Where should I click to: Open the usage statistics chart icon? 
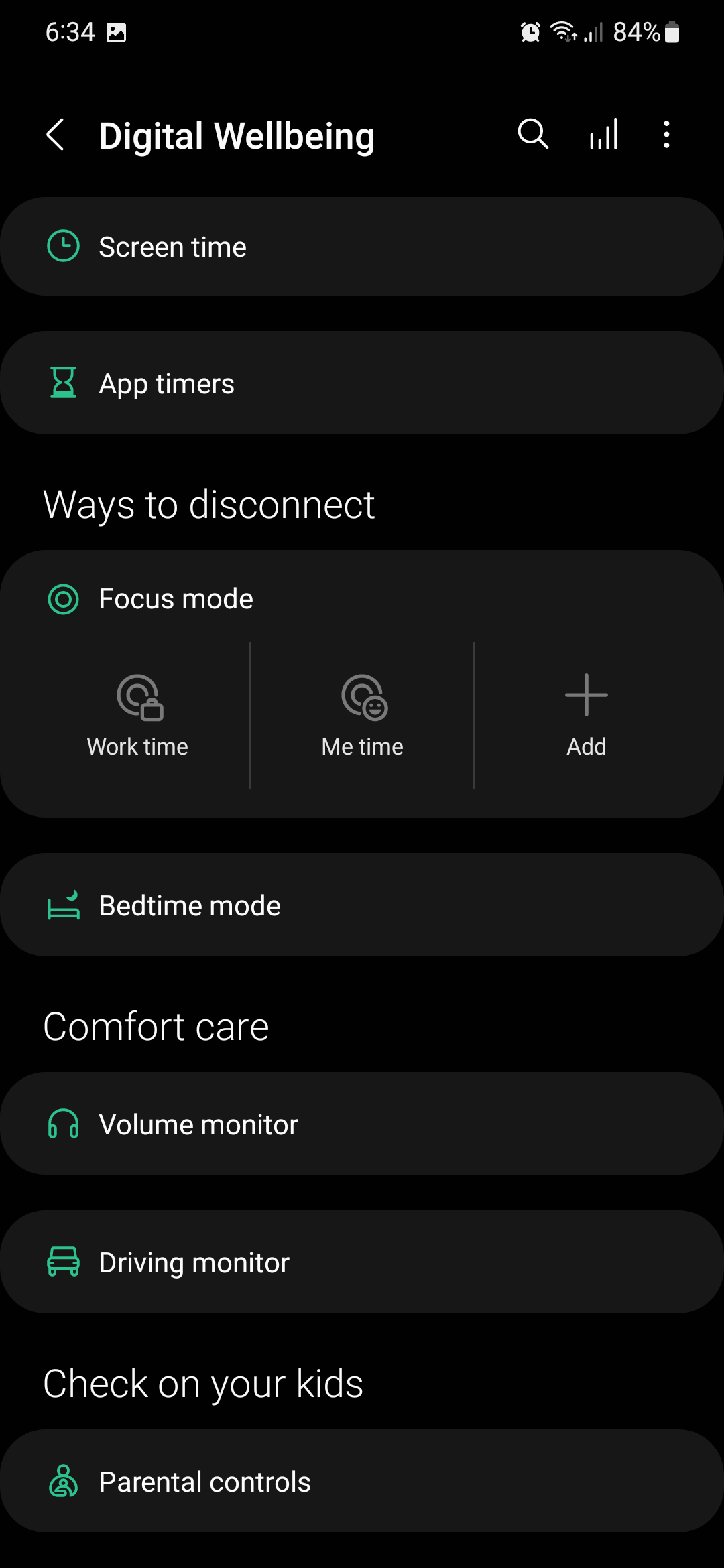603,135
